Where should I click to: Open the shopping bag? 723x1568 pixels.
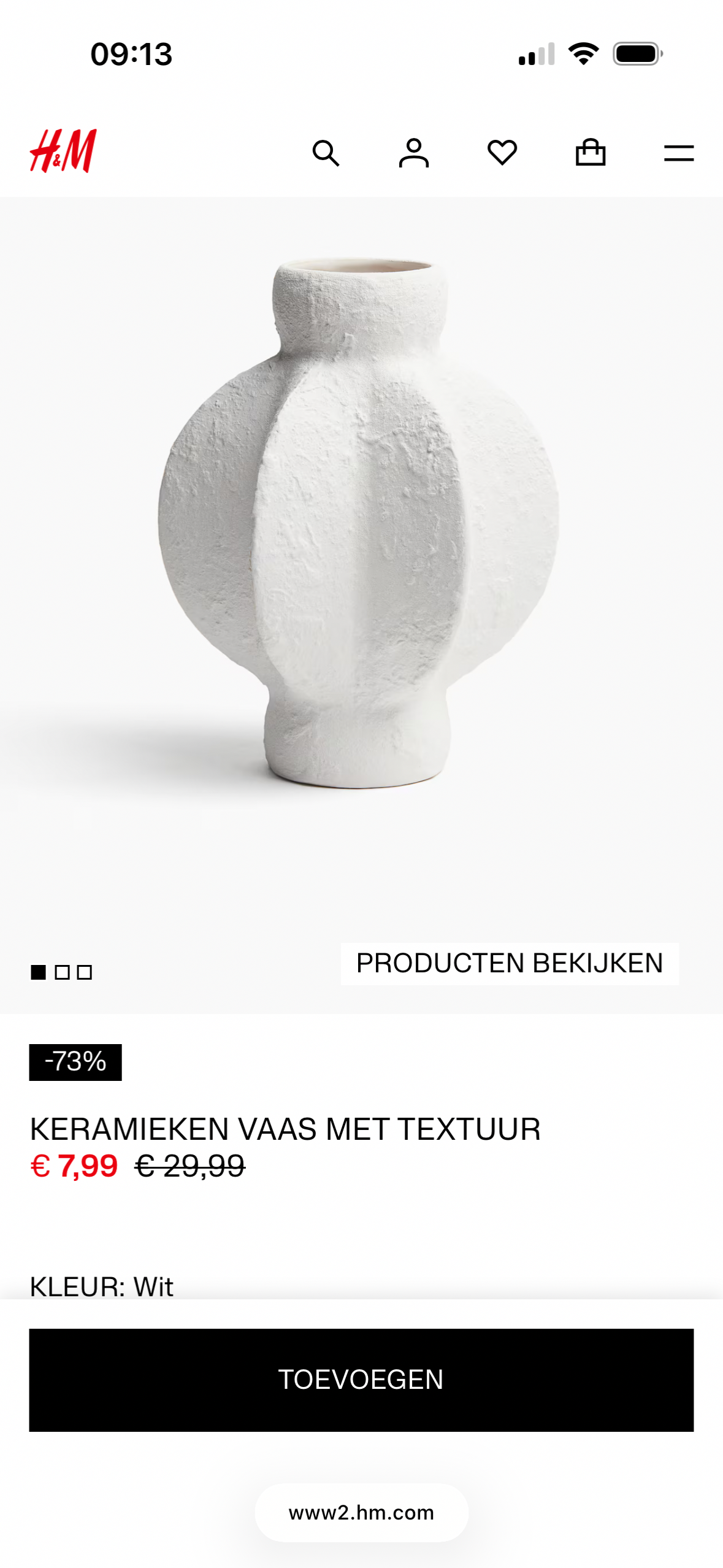(591, 153)
